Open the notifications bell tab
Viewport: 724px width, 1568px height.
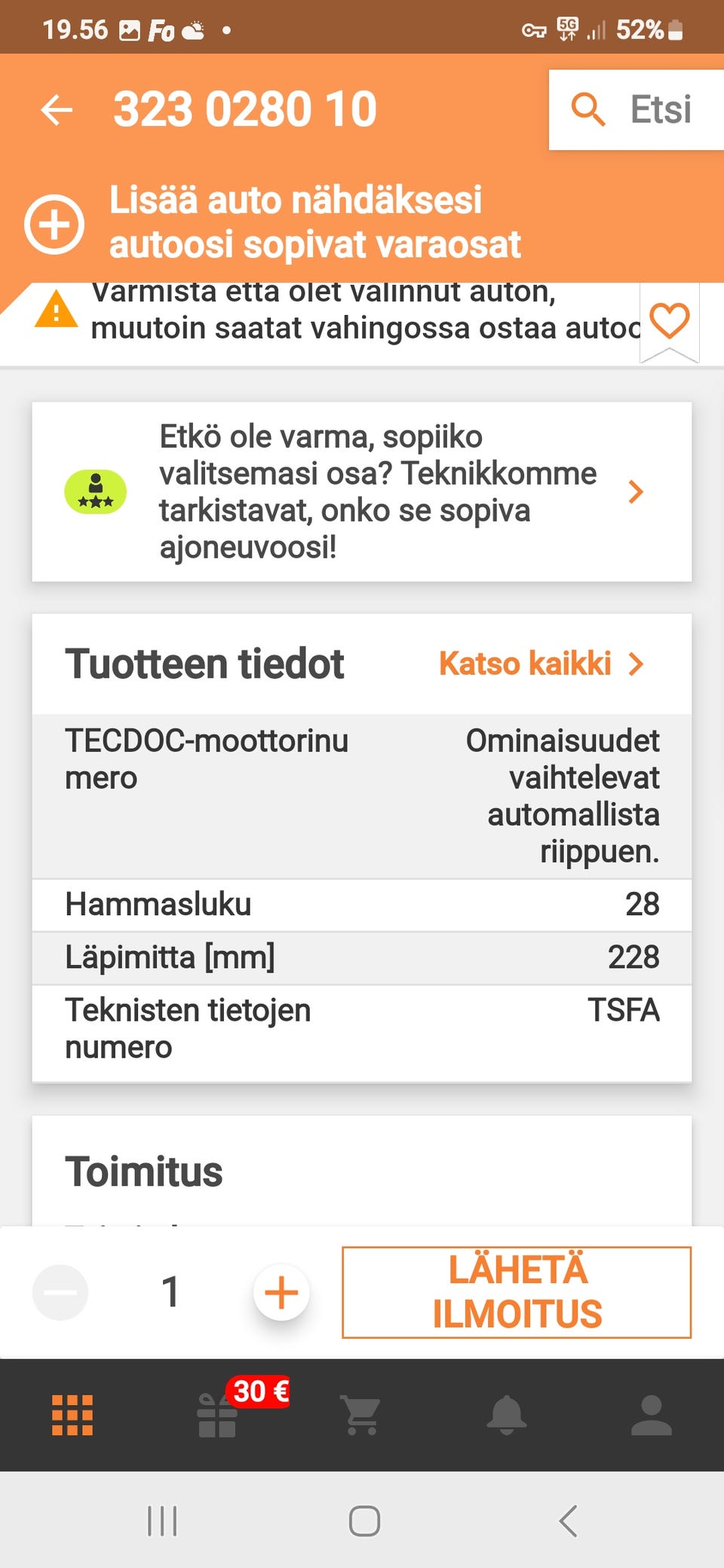[x=506, y=1415]
